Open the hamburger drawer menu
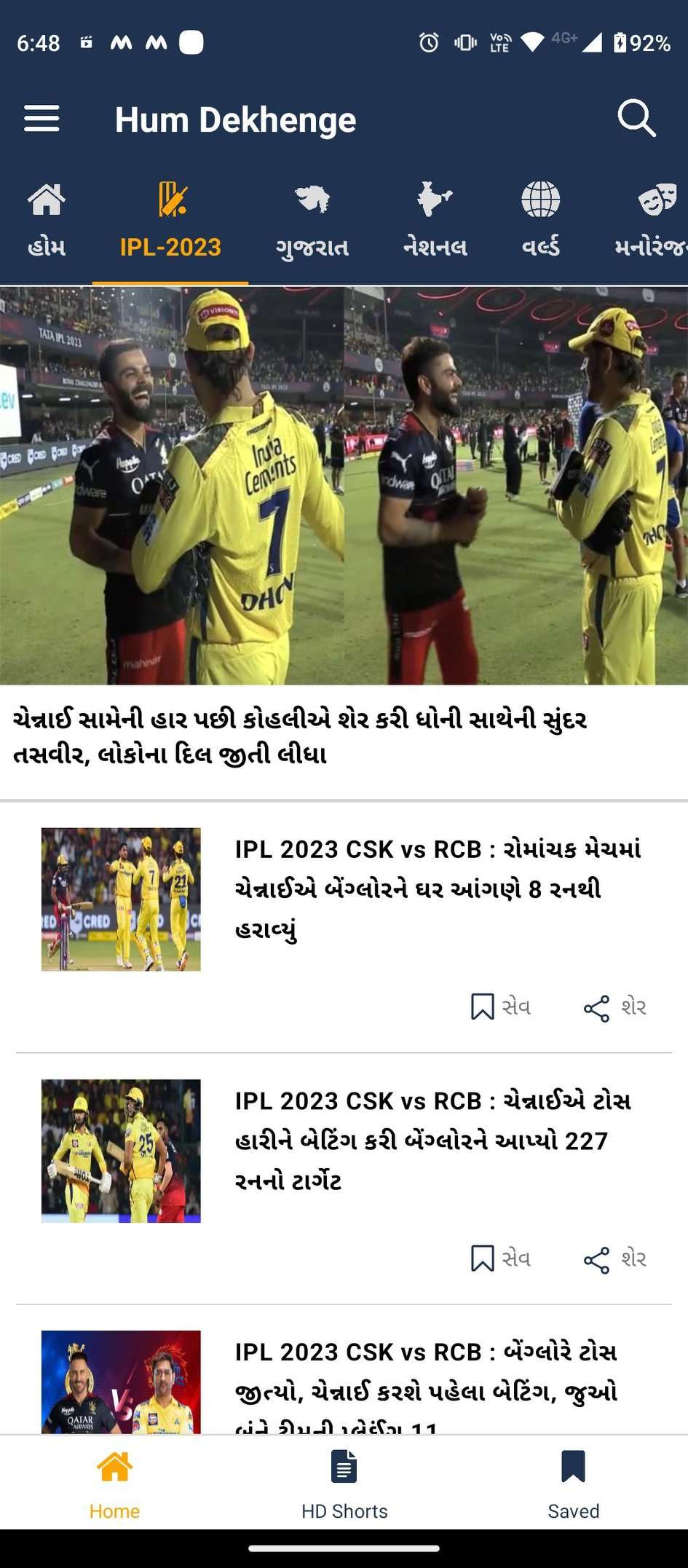Viewport: 688px width, 1568px height. click(41, 119)
